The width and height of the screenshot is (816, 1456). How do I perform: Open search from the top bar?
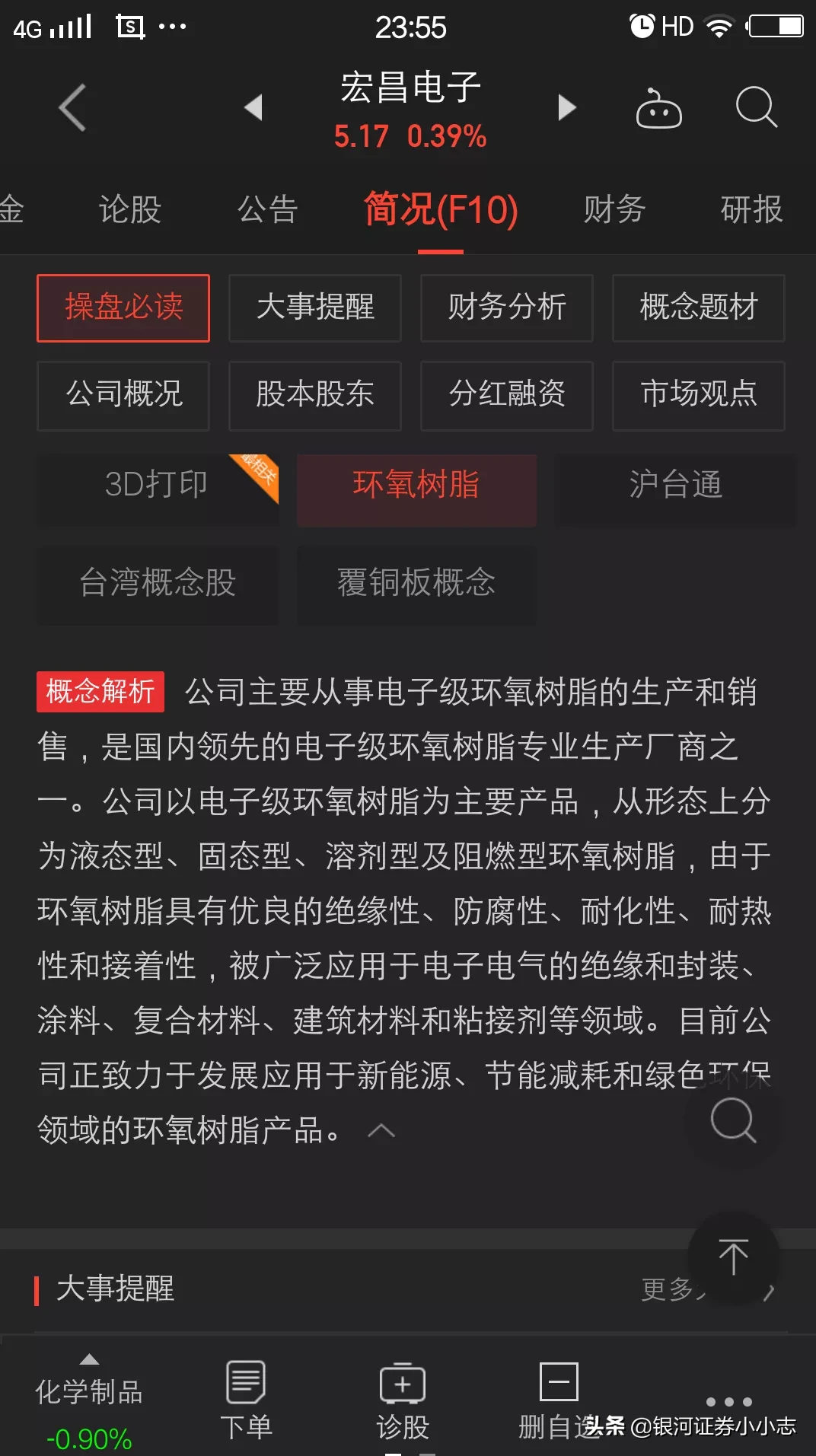point(756,107)
